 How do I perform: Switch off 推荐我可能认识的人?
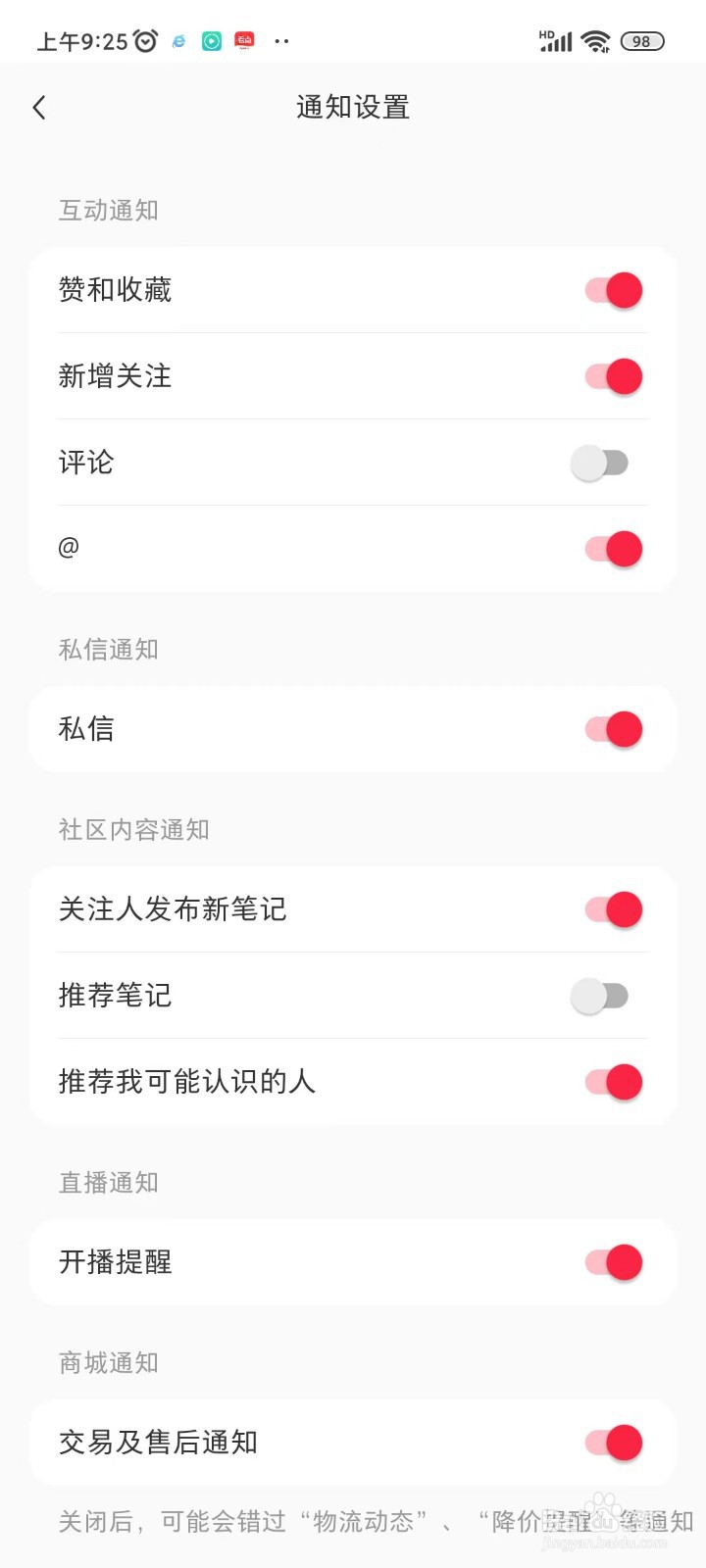click(x=614, y=1082)
